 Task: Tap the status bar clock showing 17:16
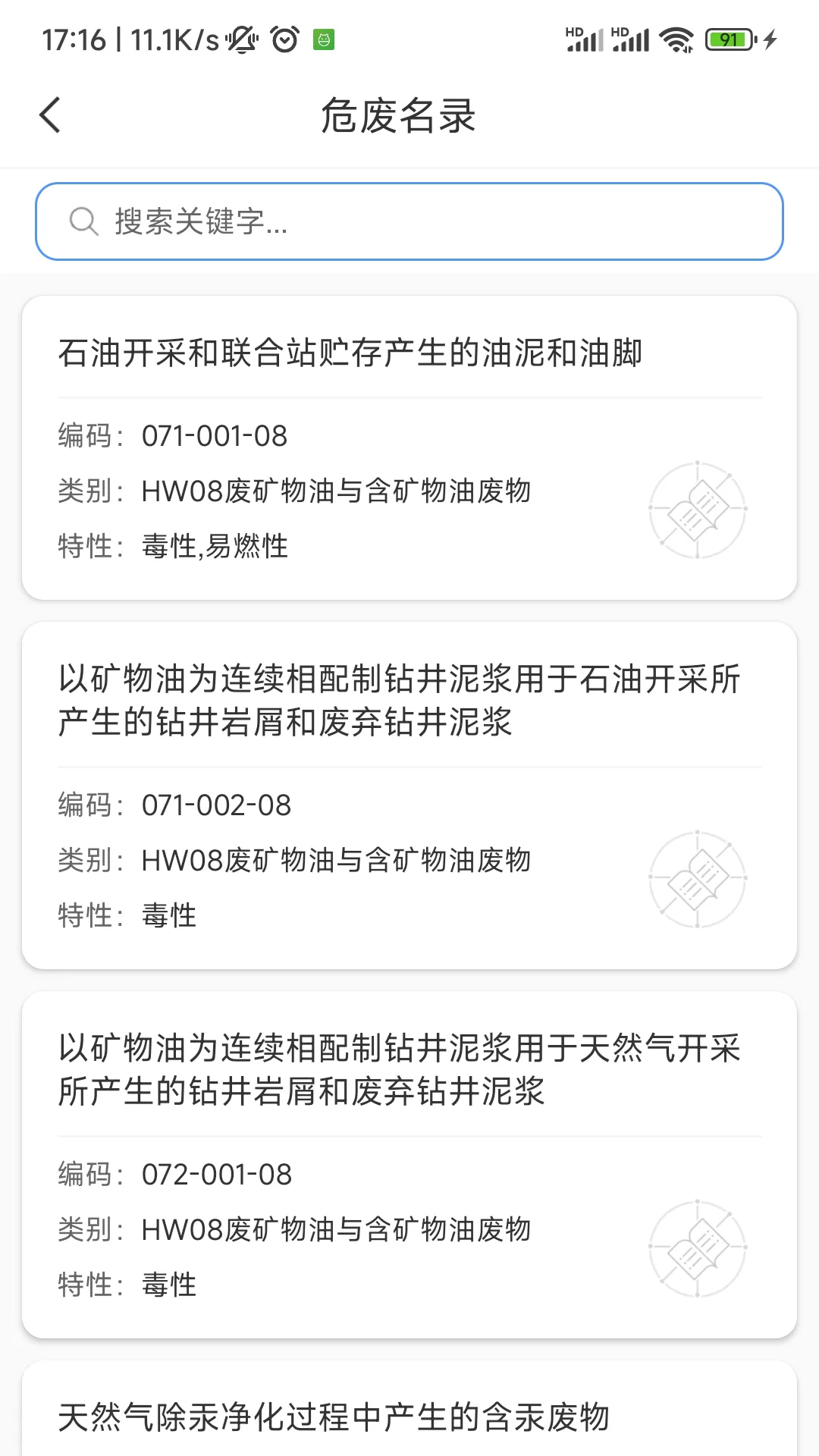click(72, 38)
